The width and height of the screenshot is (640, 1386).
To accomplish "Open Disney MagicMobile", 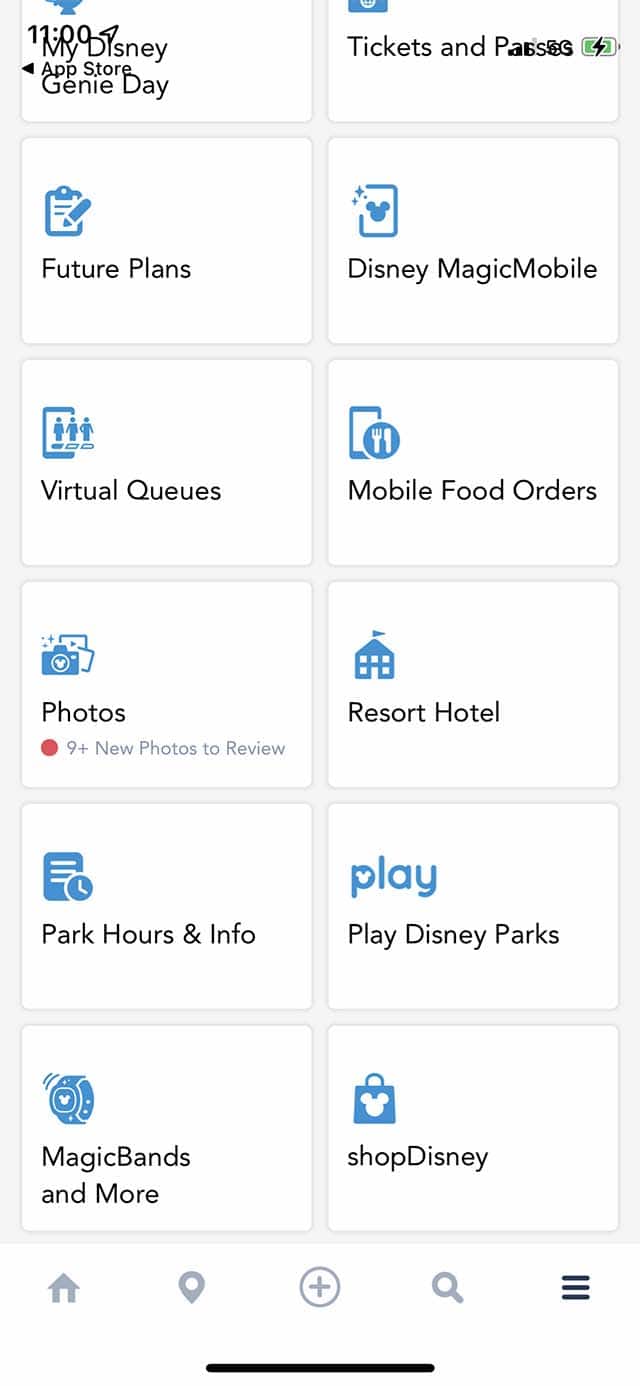I will point(473,240).
